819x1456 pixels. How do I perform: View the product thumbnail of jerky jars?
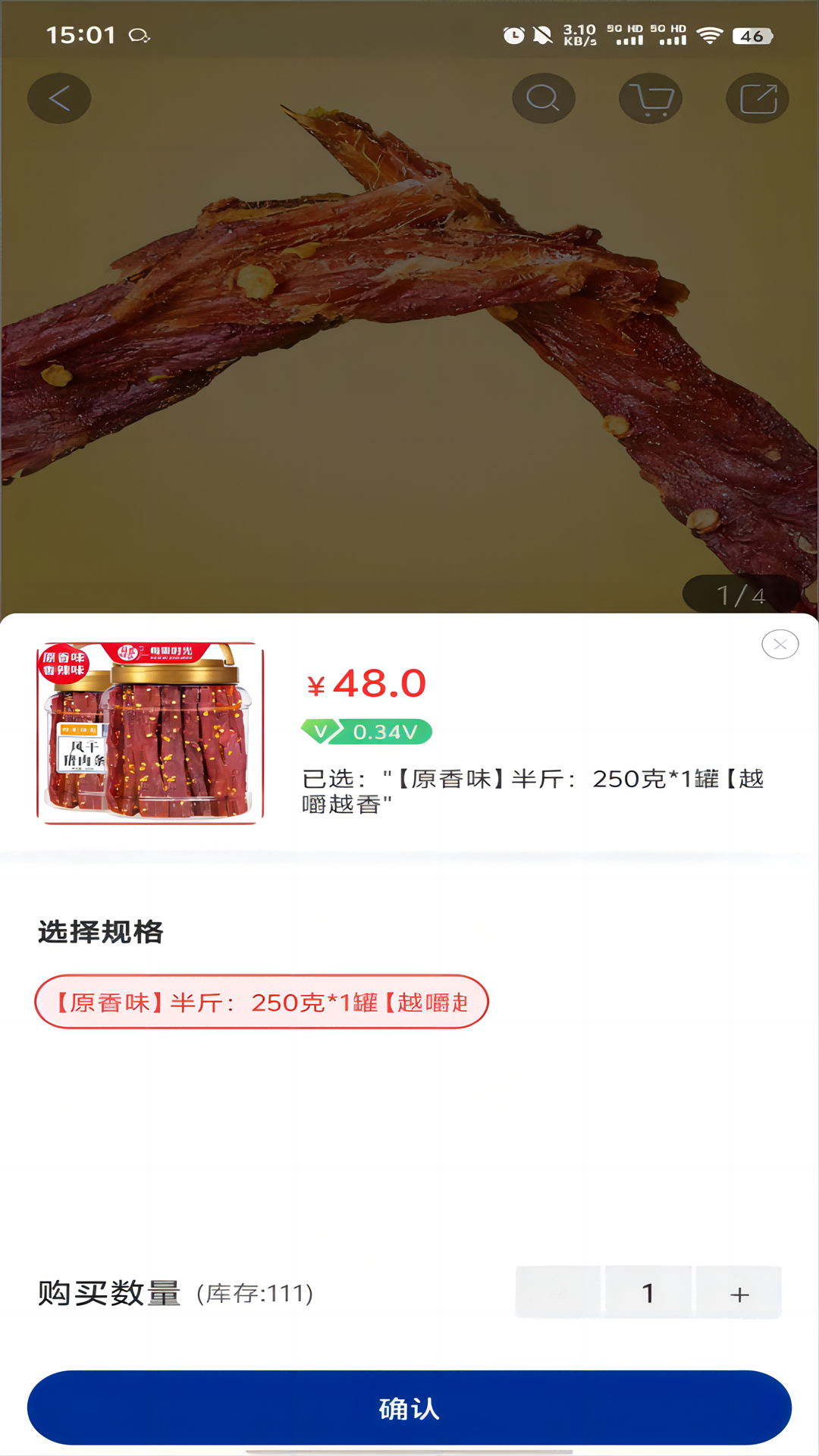[150, 733]
